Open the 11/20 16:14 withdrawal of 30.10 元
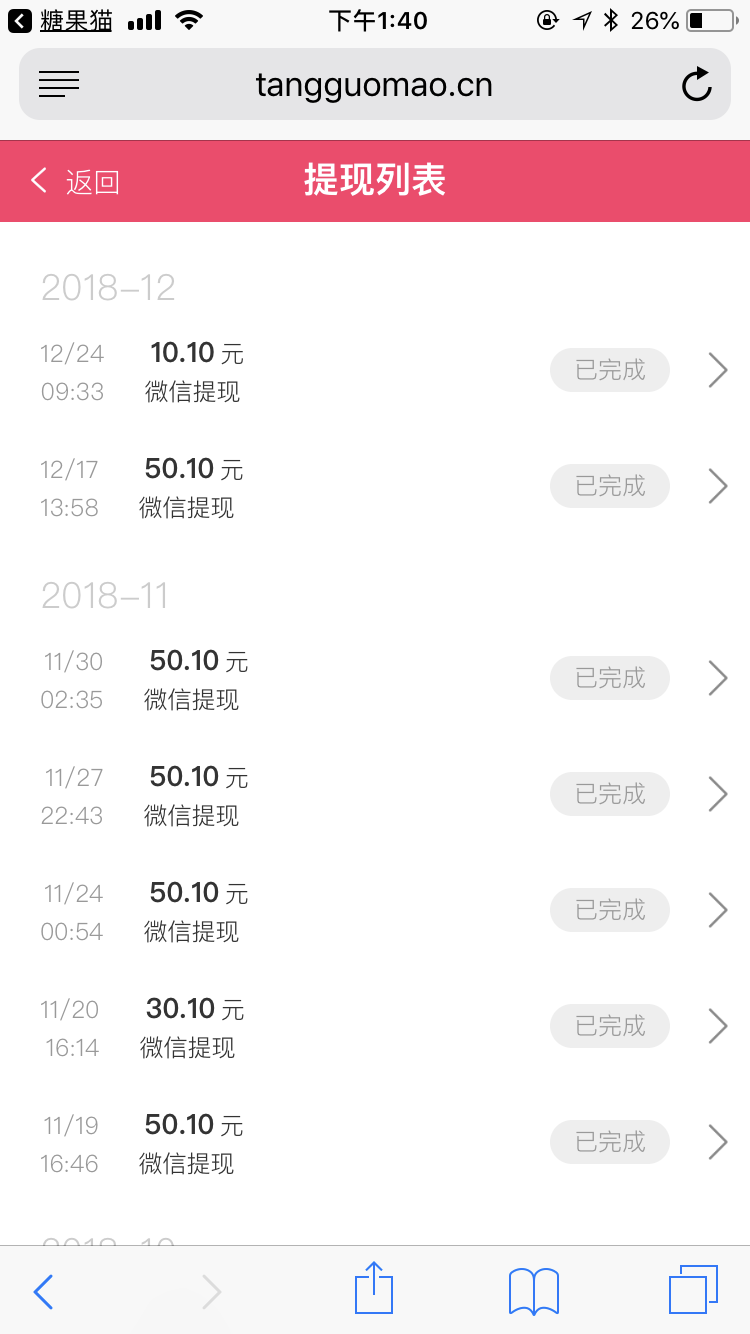The width and height of the screenshot is (750, 1334). (x=717, y=1027)
